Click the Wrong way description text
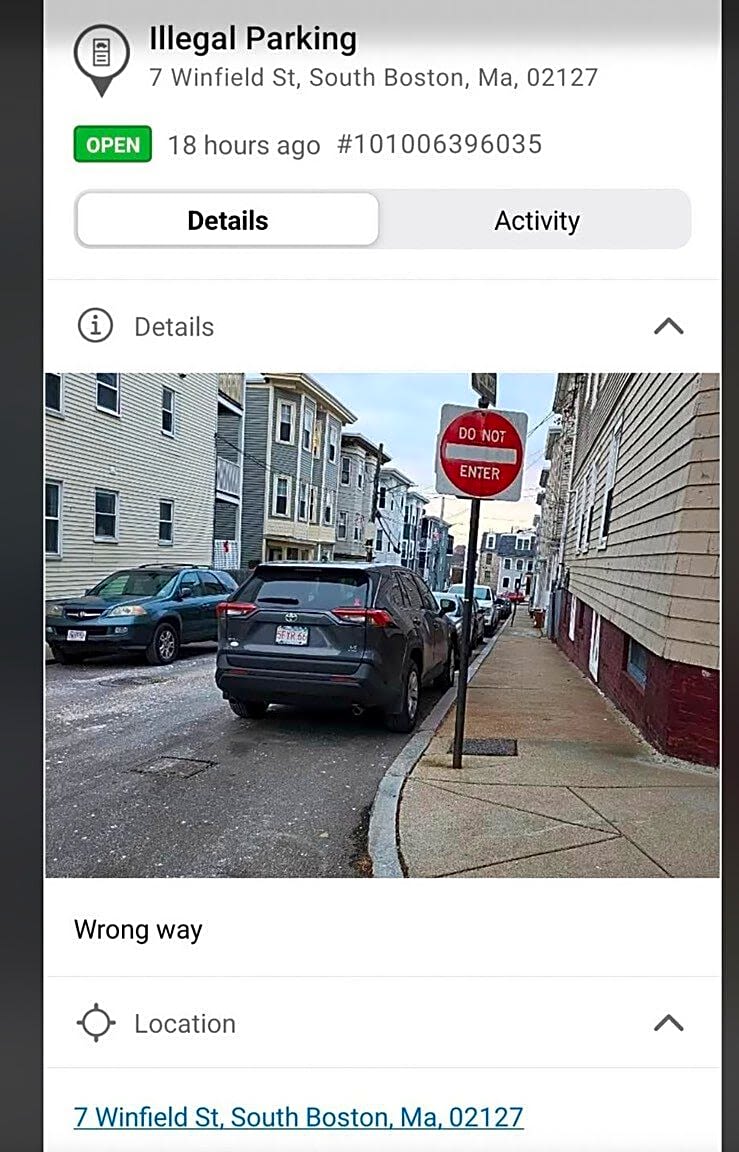The image size is (739, 1152). 139,929
